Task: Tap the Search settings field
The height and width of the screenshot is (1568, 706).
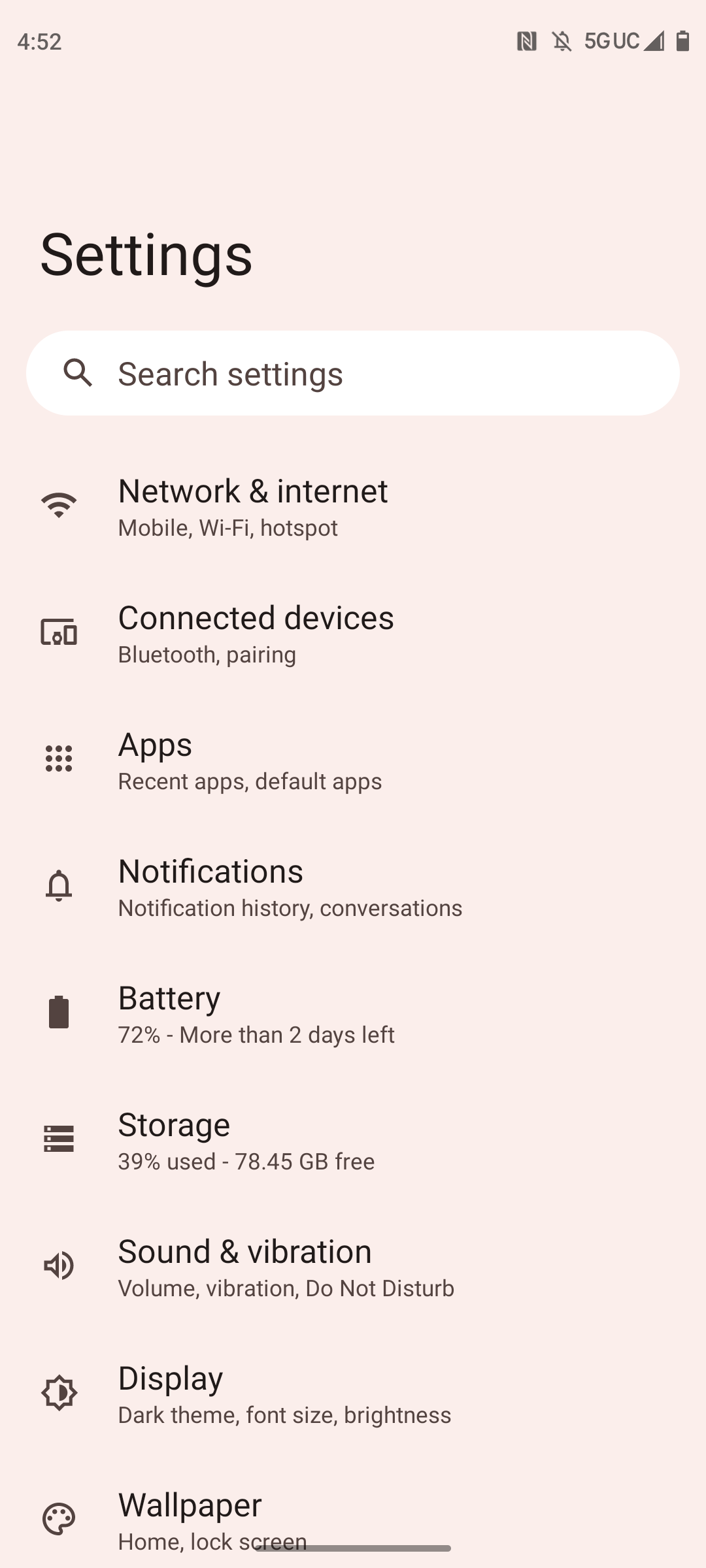Action: [353, 373]
